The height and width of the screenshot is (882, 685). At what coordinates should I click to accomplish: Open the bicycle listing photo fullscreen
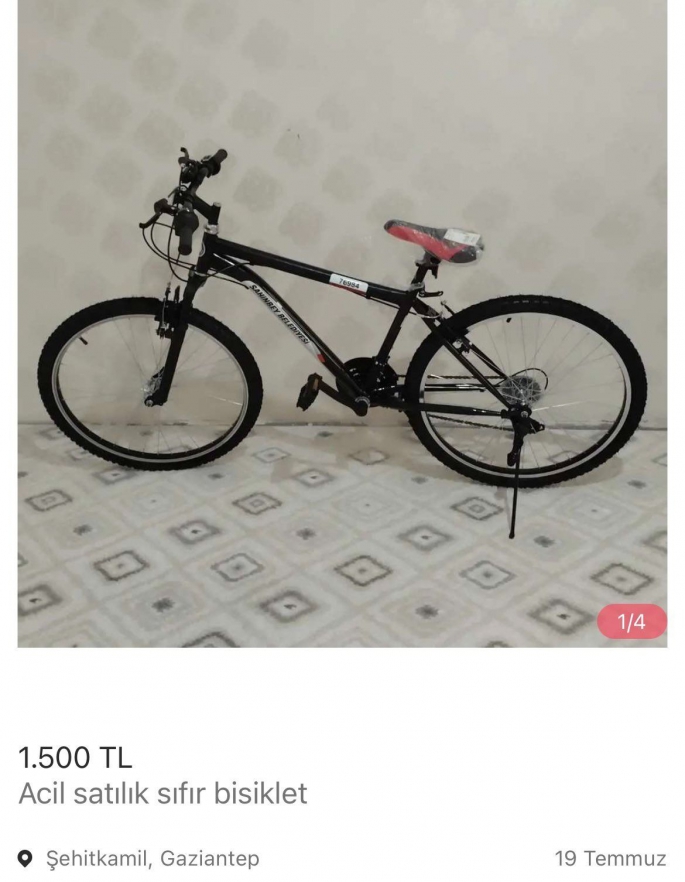(x=342, y=330)
